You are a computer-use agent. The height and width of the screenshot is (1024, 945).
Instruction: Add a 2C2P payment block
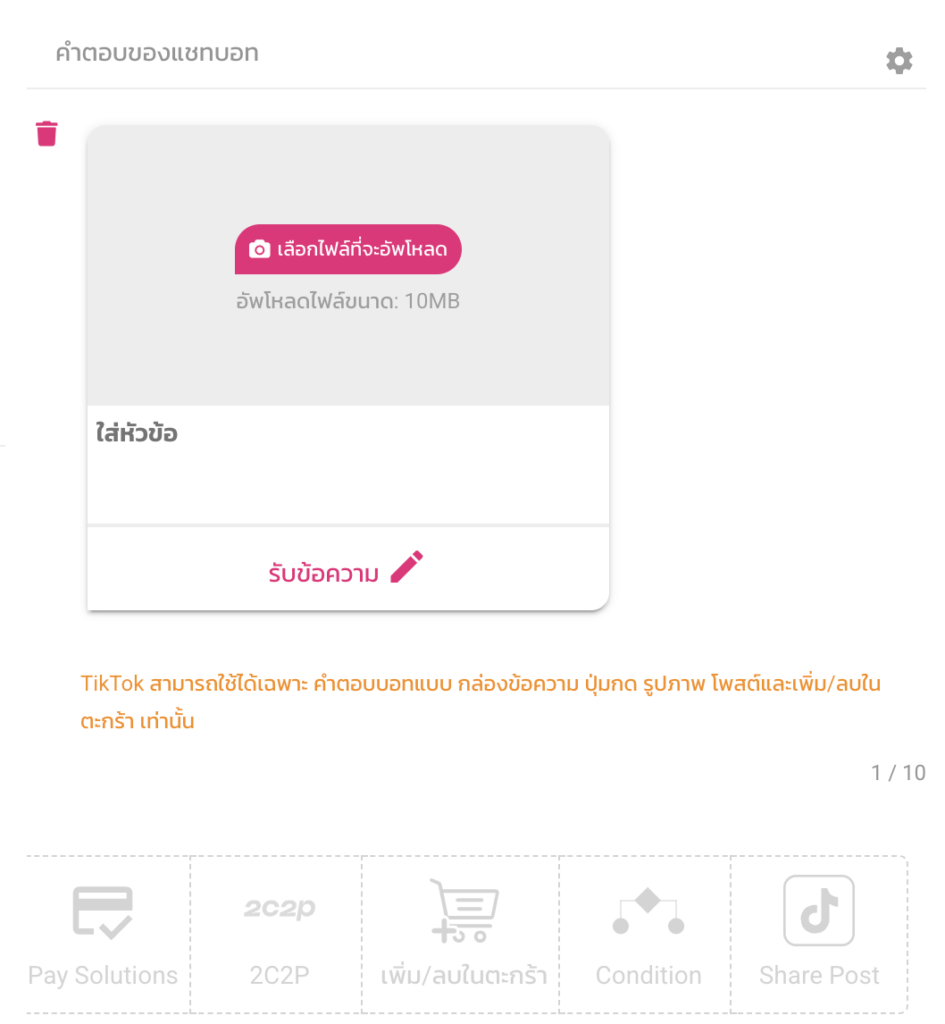(x=280, y=934)
